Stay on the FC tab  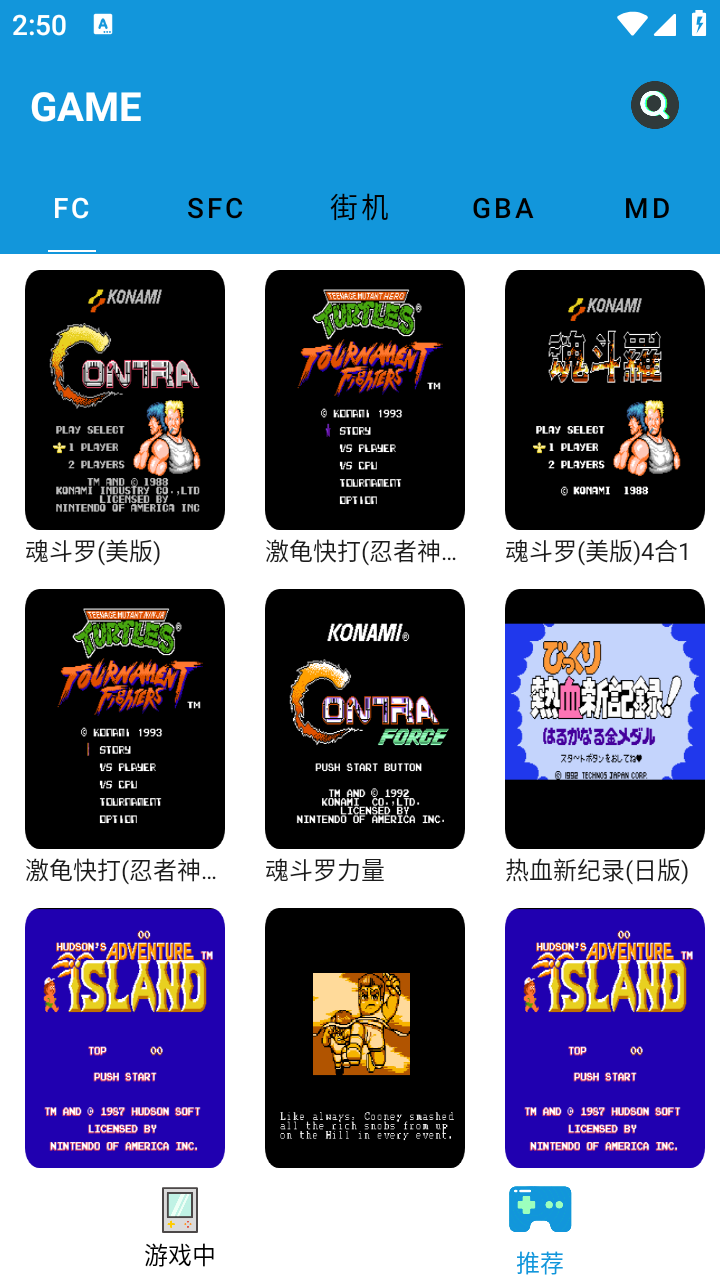tap(71, 208)
